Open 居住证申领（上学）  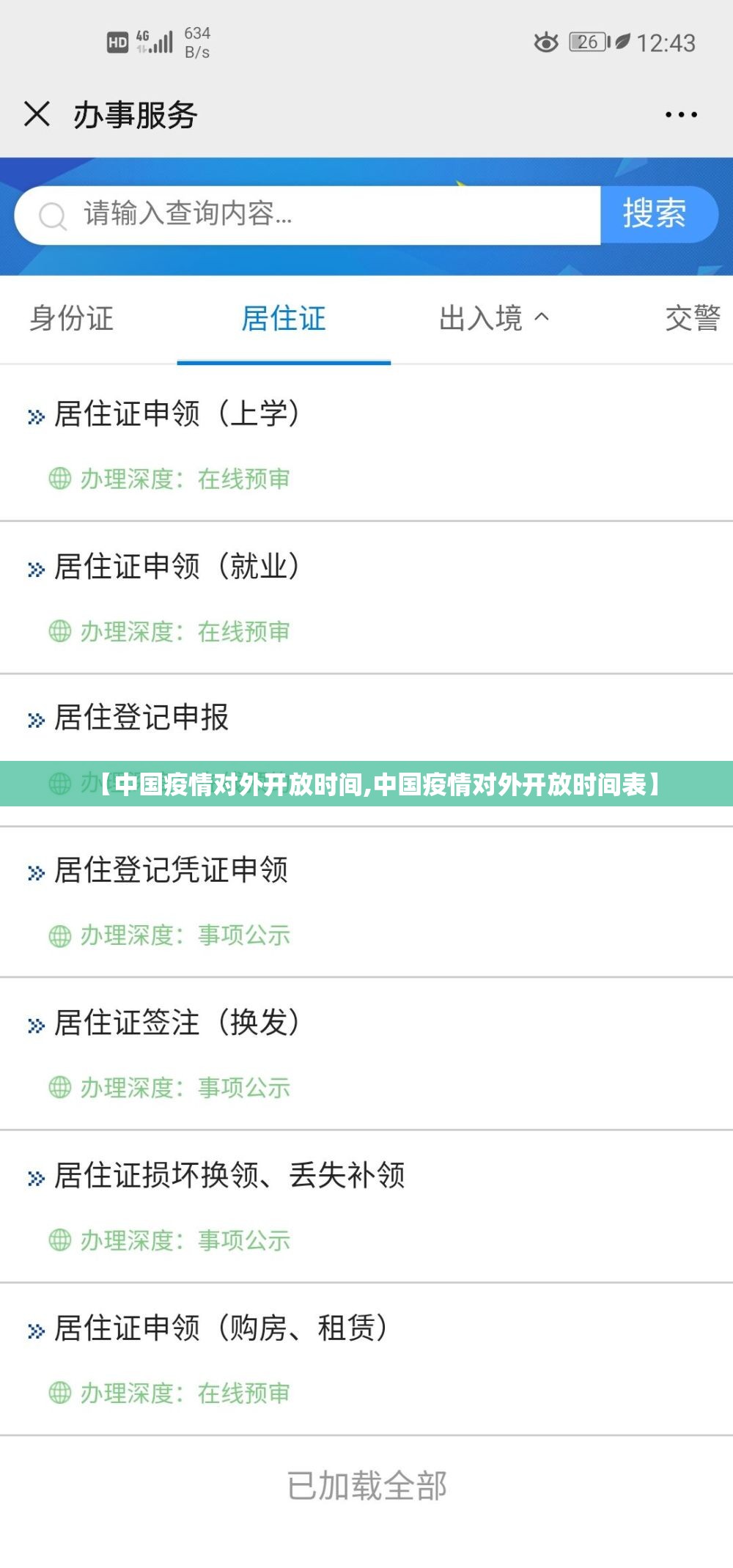pyautogui.click(x=177, y=414)
